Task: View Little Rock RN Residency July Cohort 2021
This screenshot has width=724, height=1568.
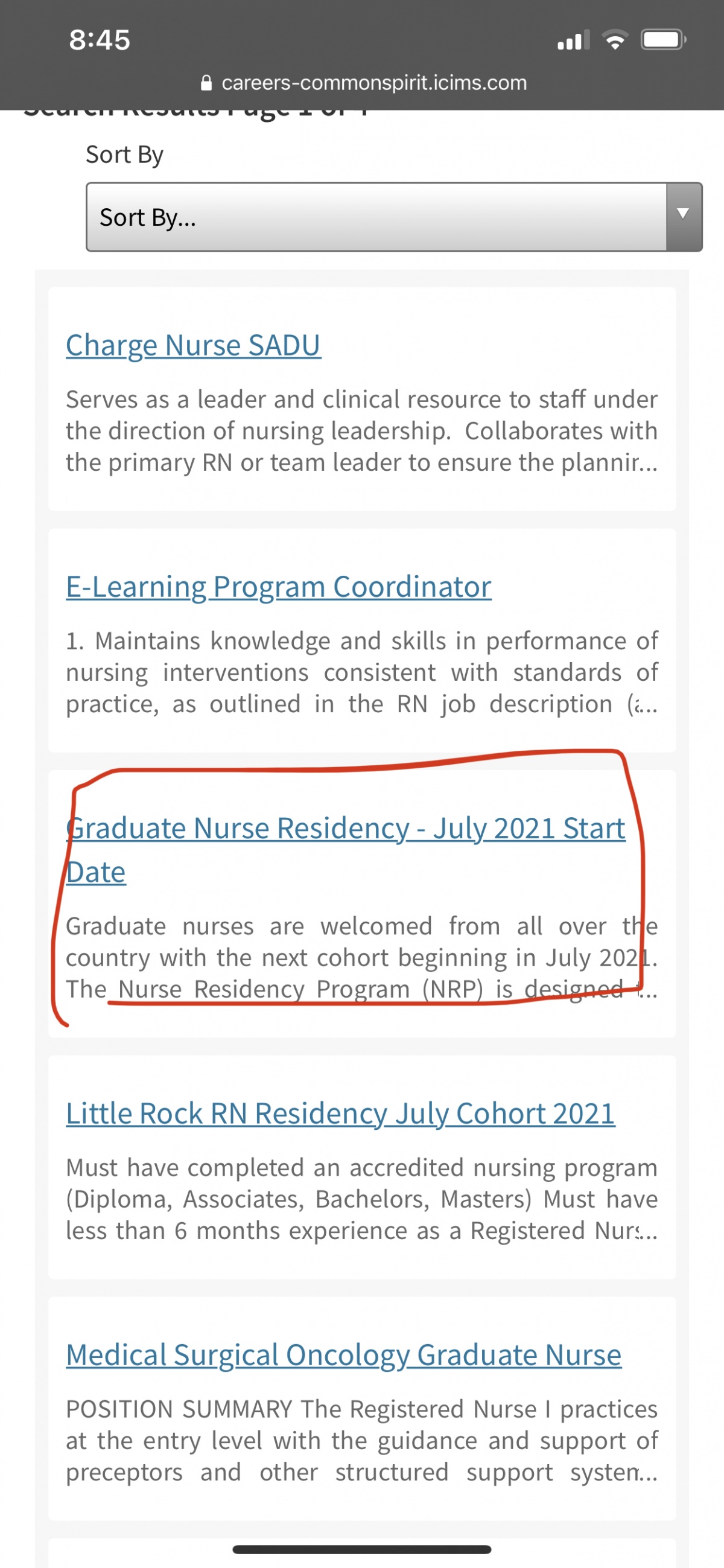Action: coord(340,1114)
